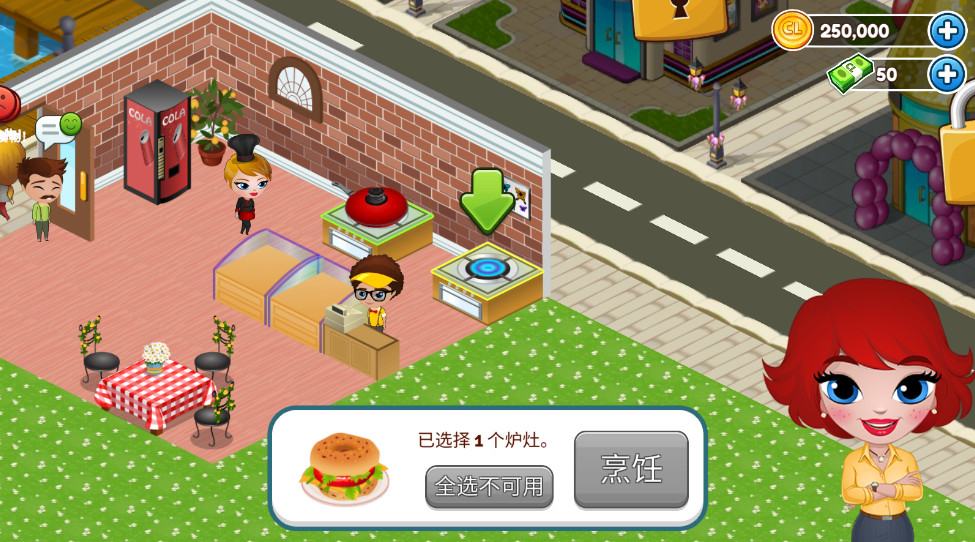
Task: Open the chat speech bubble icon
Action: (x=58, y=127)
